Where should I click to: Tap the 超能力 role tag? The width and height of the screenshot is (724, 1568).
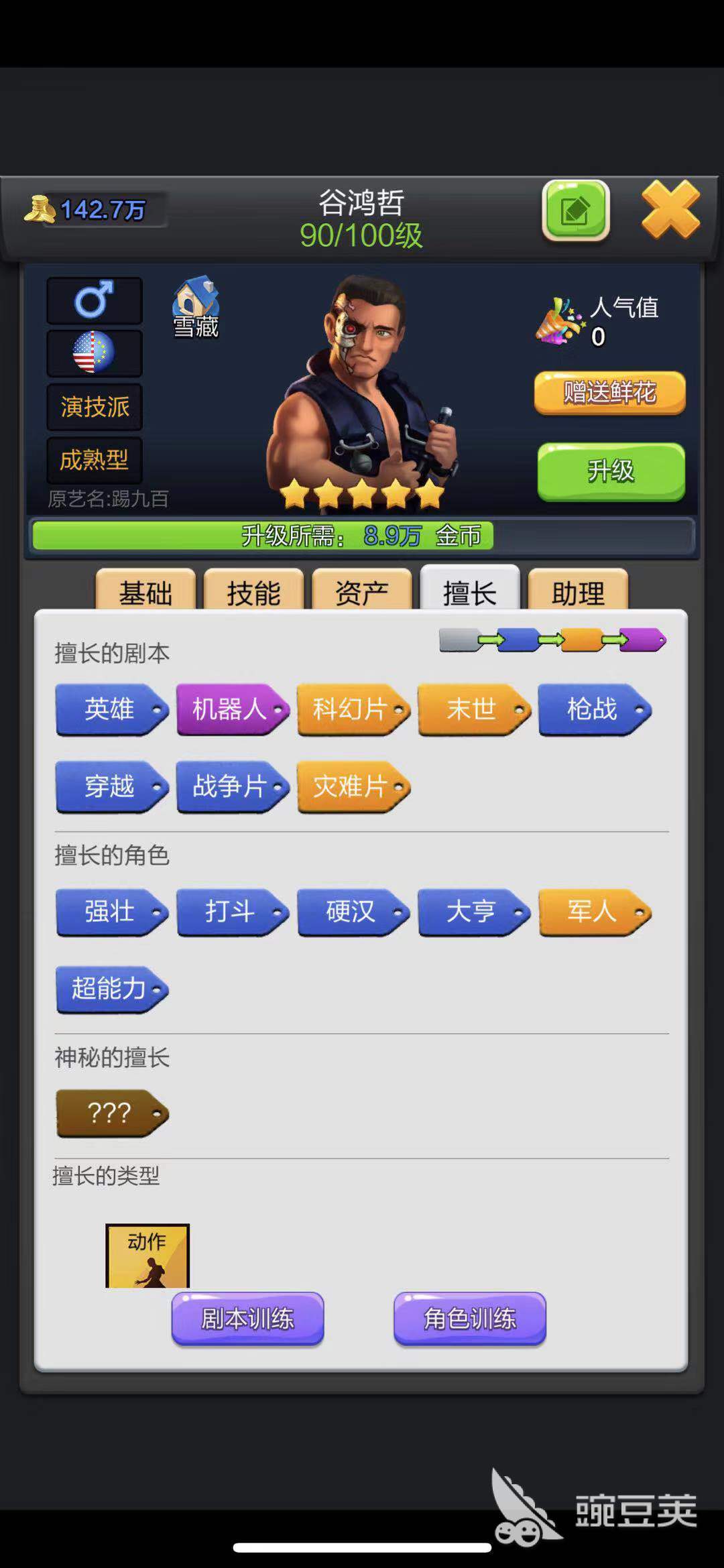(111, 988)
